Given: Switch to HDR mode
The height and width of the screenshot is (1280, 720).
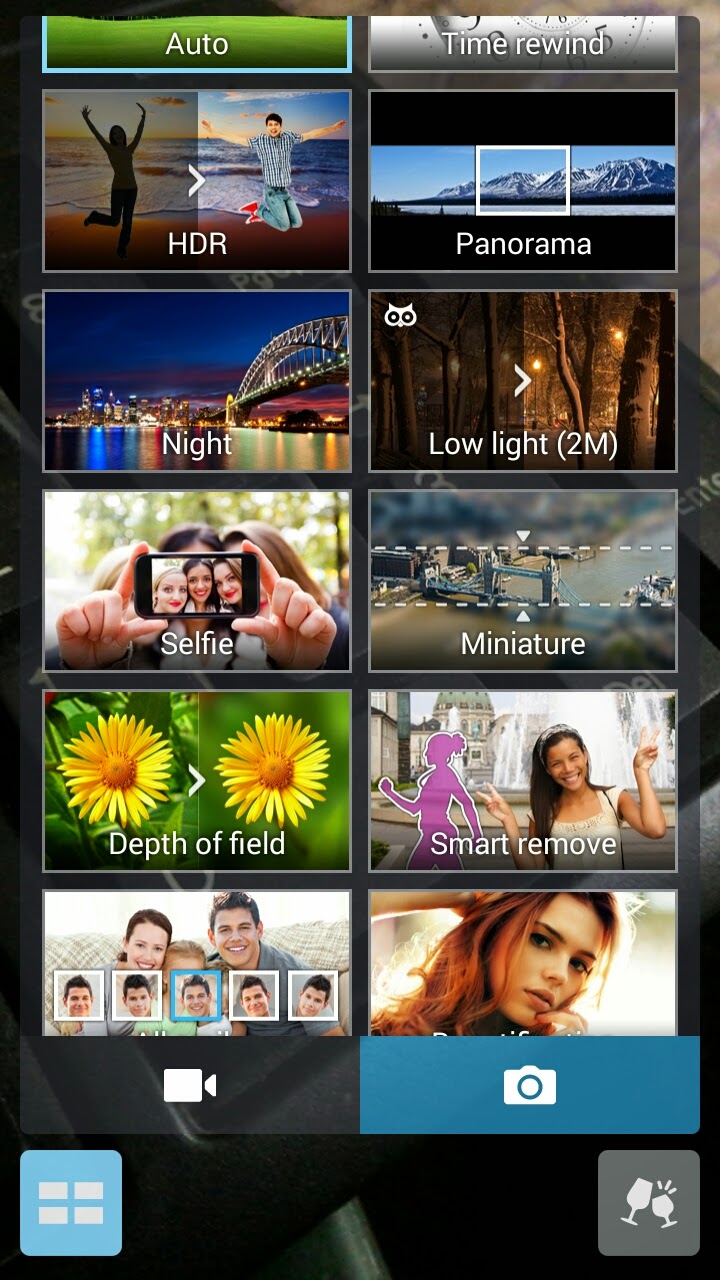Looking at the screenshot, I should pyautogui.click(x=197, y=181).
